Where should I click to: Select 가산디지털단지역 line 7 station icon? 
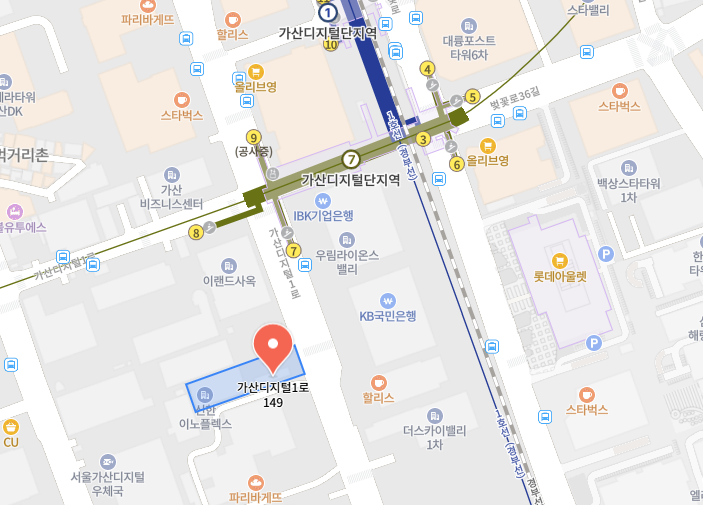pyautogui.click(x=350, y=159)
